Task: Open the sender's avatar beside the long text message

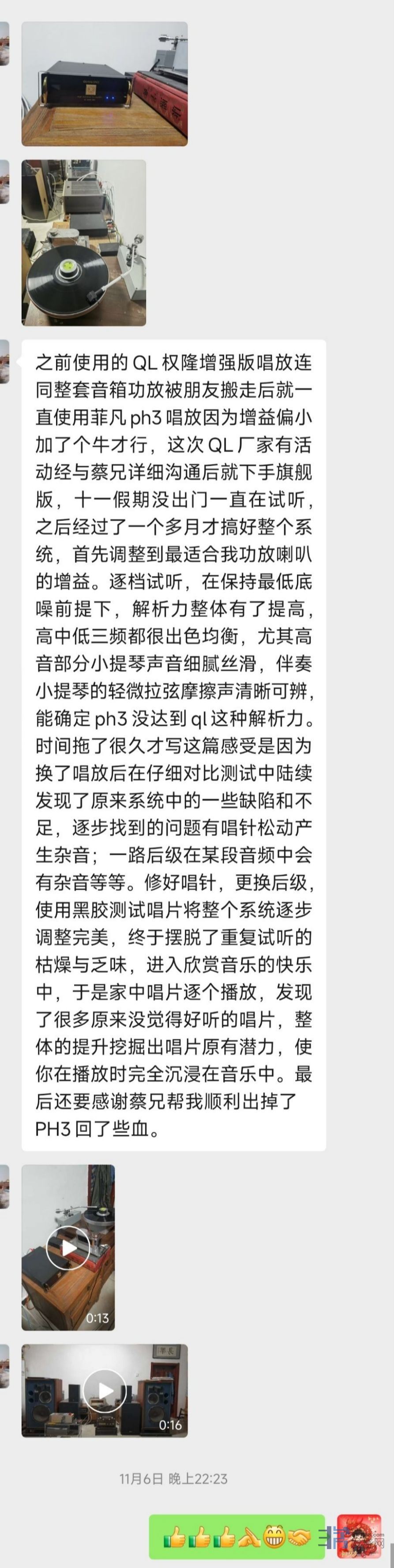Action: [x=4, y=362]
